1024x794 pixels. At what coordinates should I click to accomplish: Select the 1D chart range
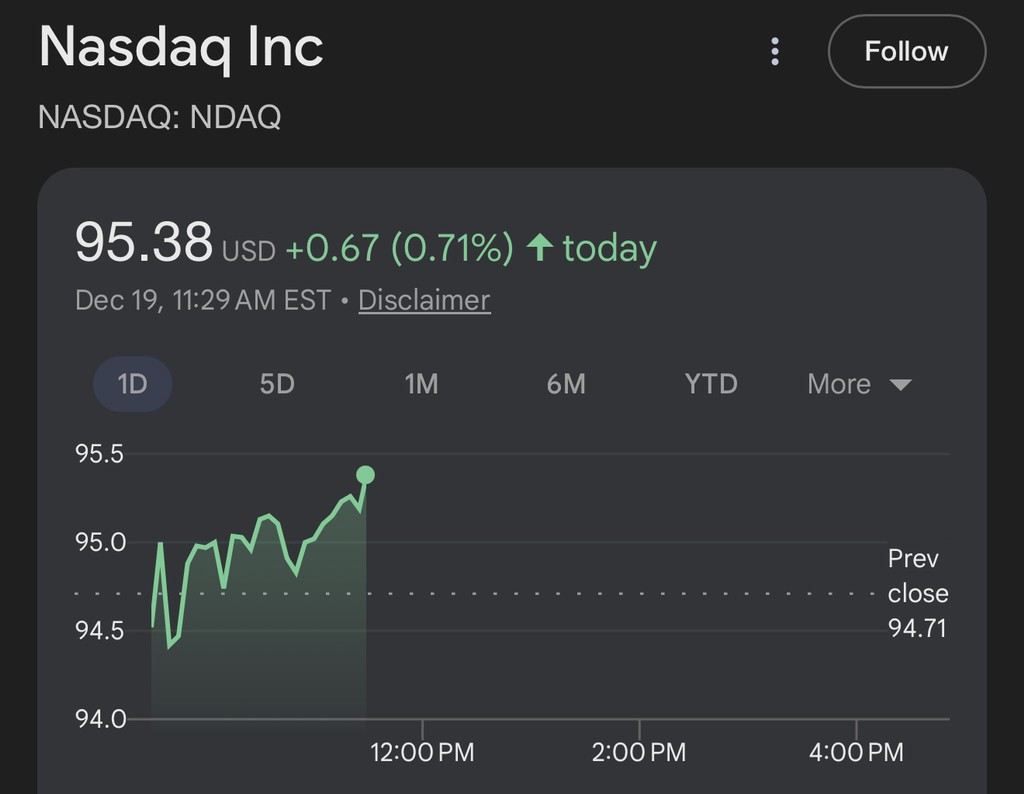point(133,384)
